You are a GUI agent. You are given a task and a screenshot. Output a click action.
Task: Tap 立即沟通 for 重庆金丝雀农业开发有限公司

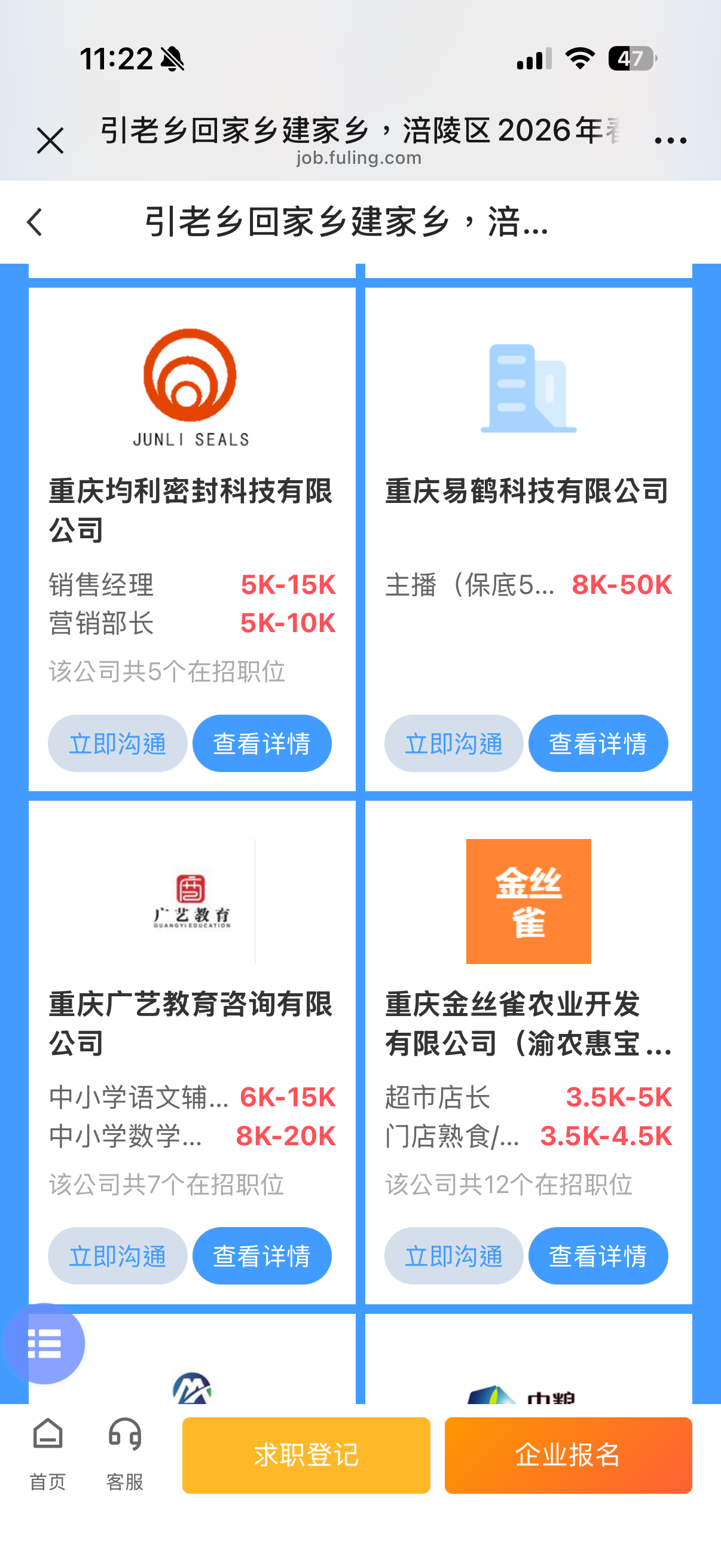[453, 1256]
